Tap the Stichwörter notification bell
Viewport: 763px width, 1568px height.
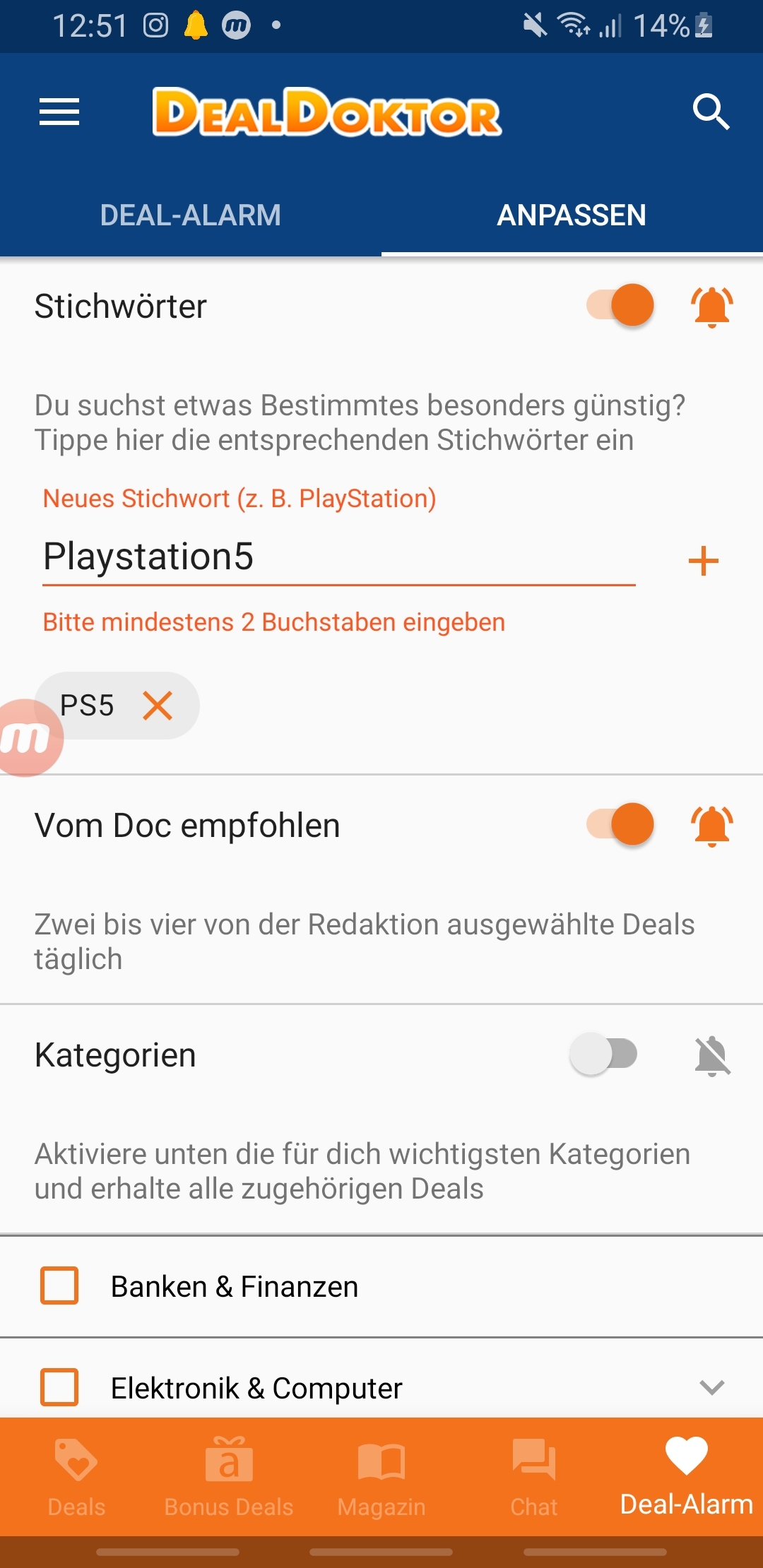pyautogui.click(x=712, y=307)
